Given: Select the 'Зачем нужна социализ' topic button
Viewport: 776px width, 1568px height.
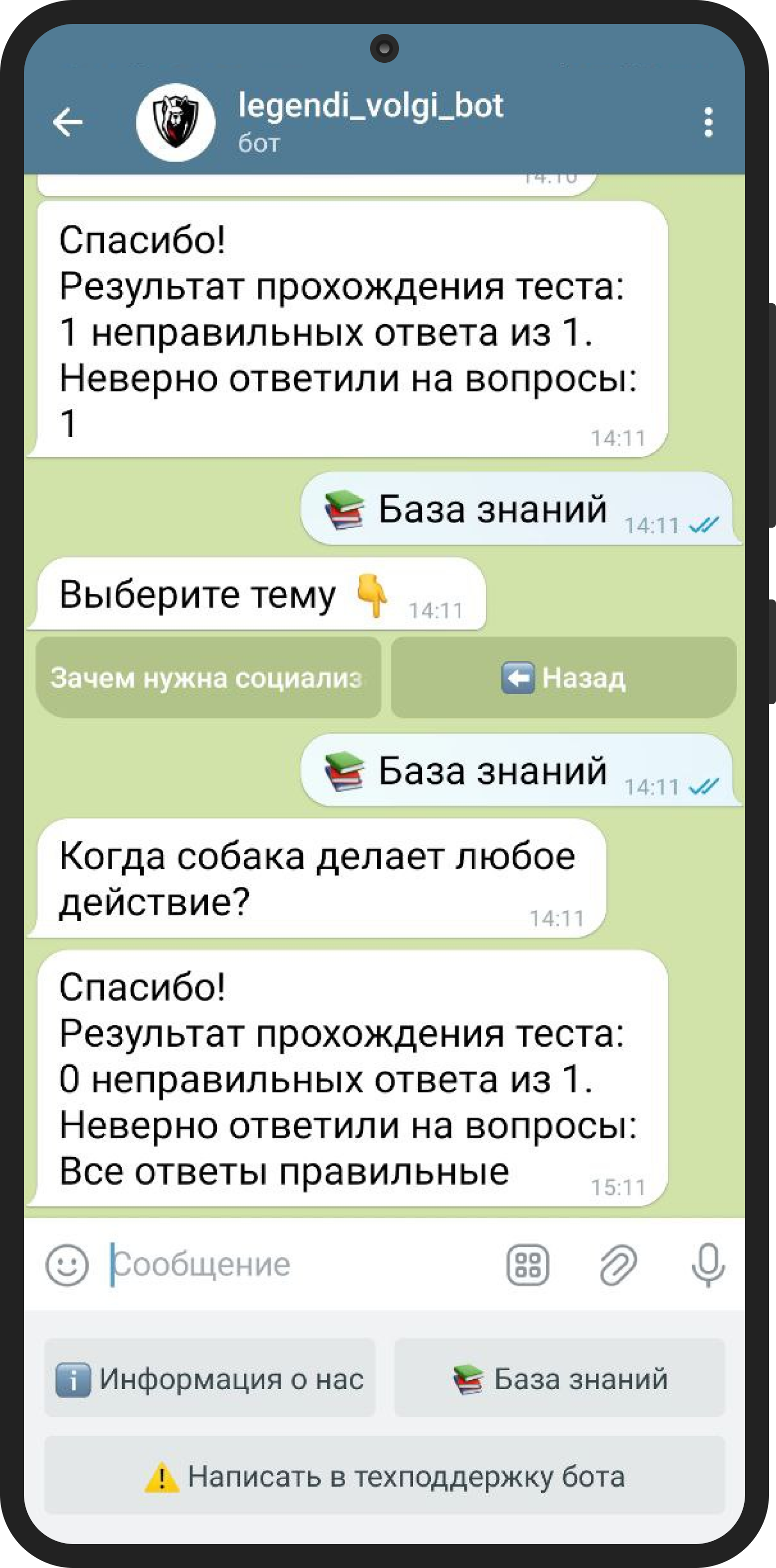Looking at the screenshot, I should pyautogui.click(x=208, y=677).
